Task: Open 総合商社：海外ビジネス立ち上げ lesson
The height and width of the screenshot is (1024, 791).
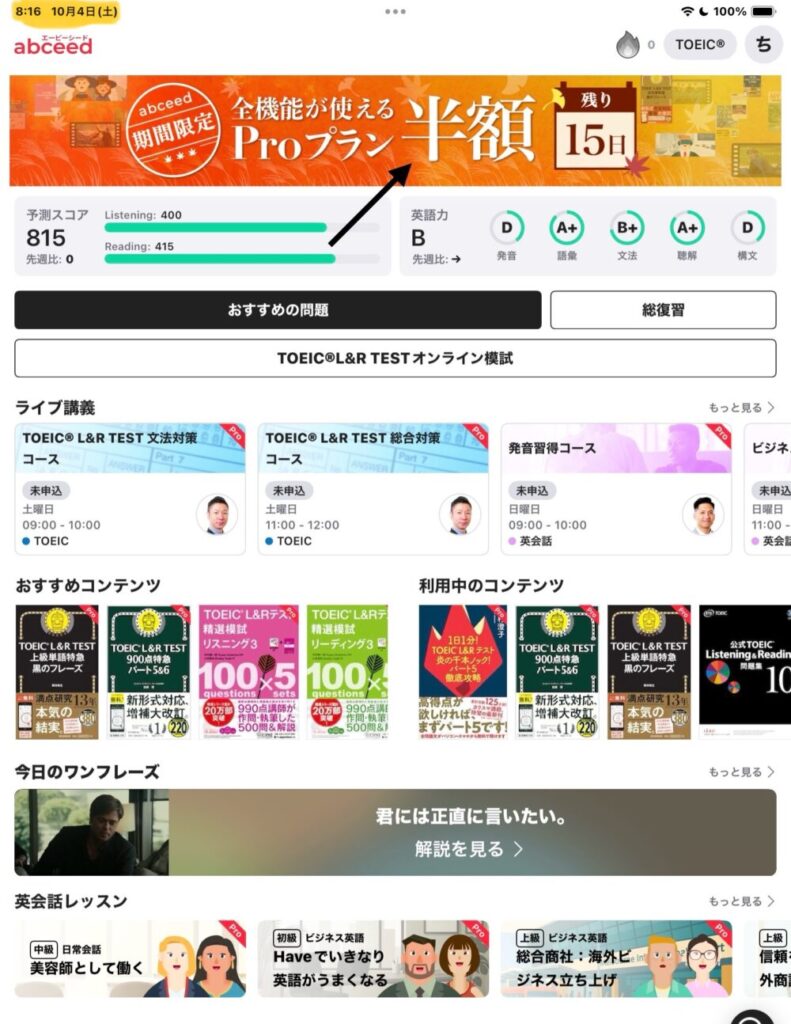Action: (616, 959)
